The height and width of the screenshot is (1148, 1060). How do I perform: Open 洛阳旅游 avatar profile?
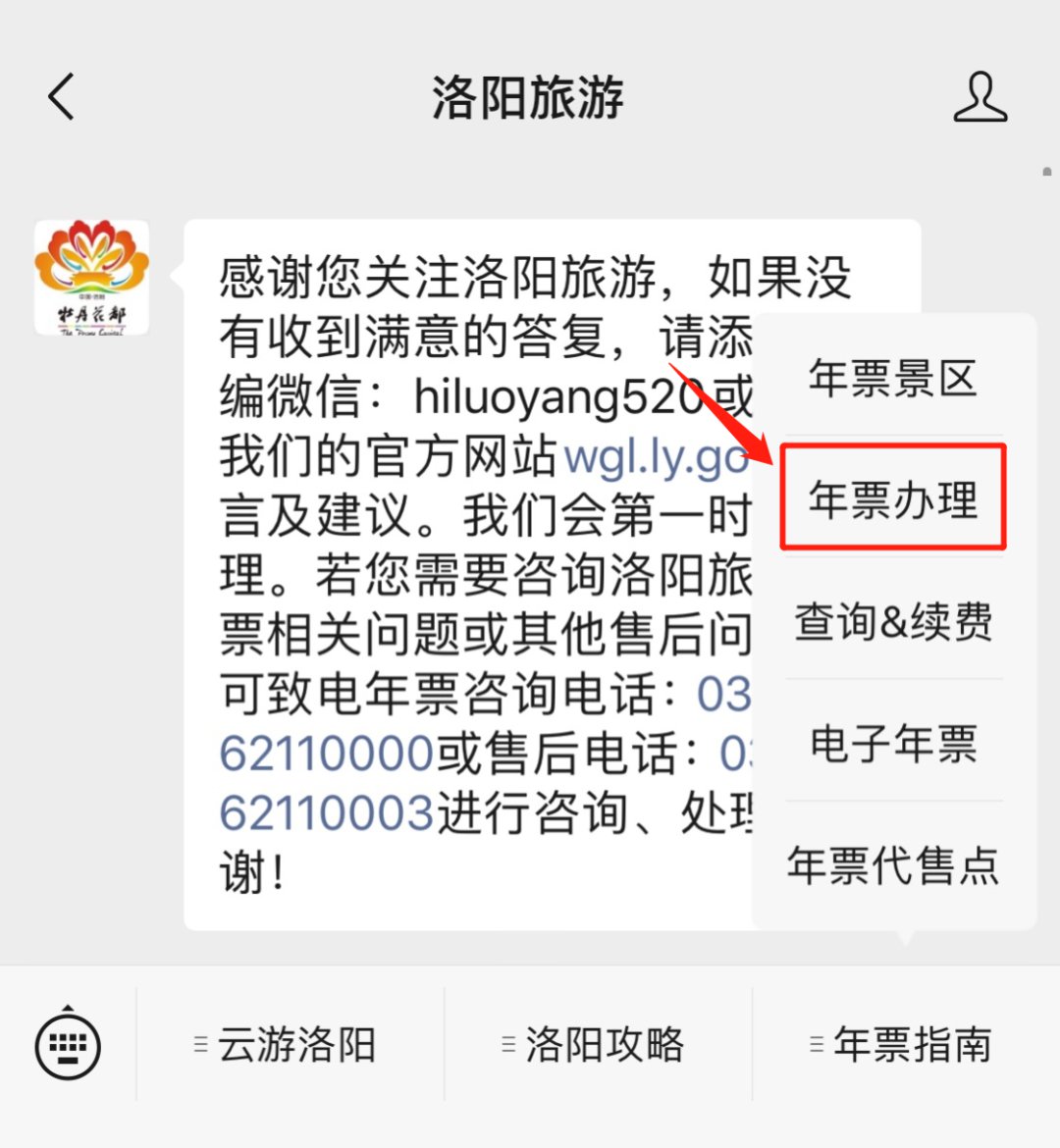coord(92,278)
